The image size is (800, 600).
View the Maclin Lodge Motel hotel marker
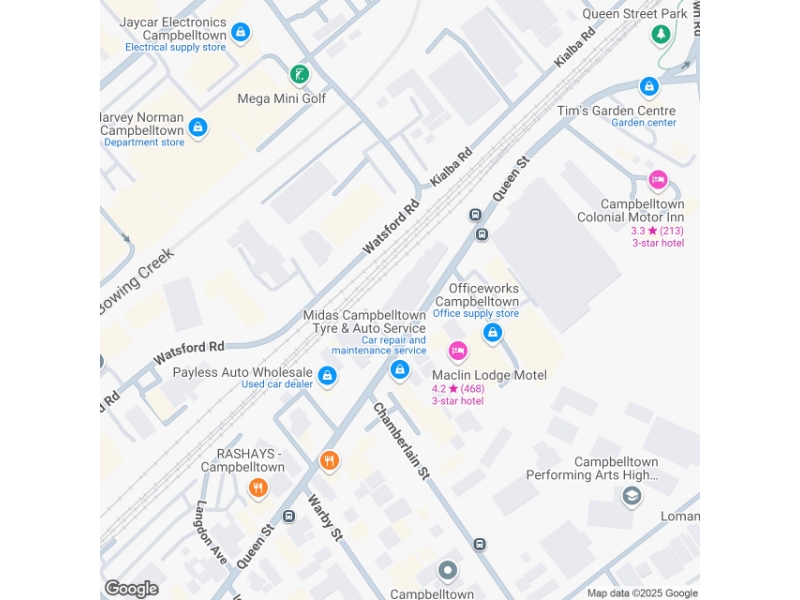(x=458, y=351)
